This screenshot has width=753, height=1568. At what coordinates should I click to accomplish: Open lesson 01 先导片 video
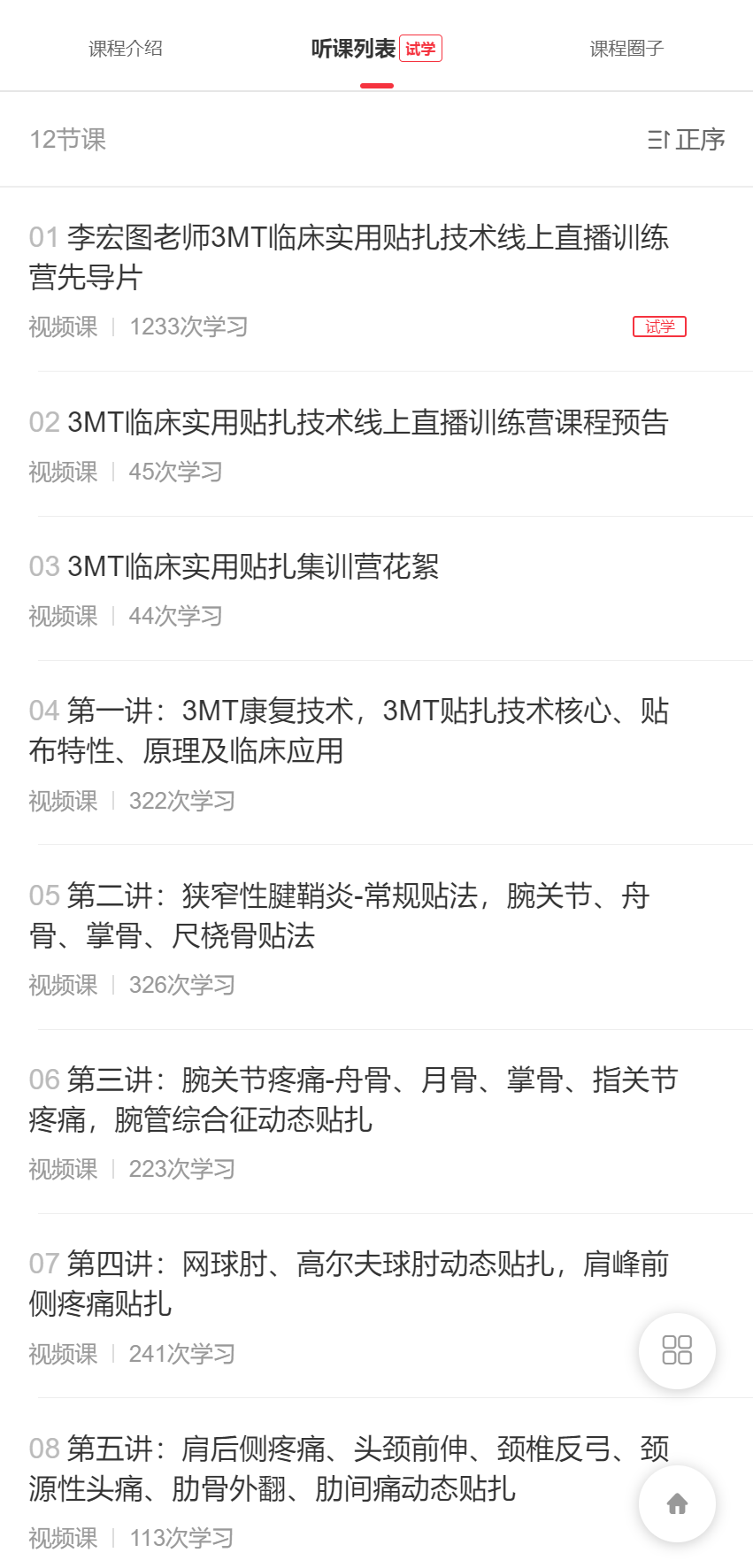click(354, 258)
